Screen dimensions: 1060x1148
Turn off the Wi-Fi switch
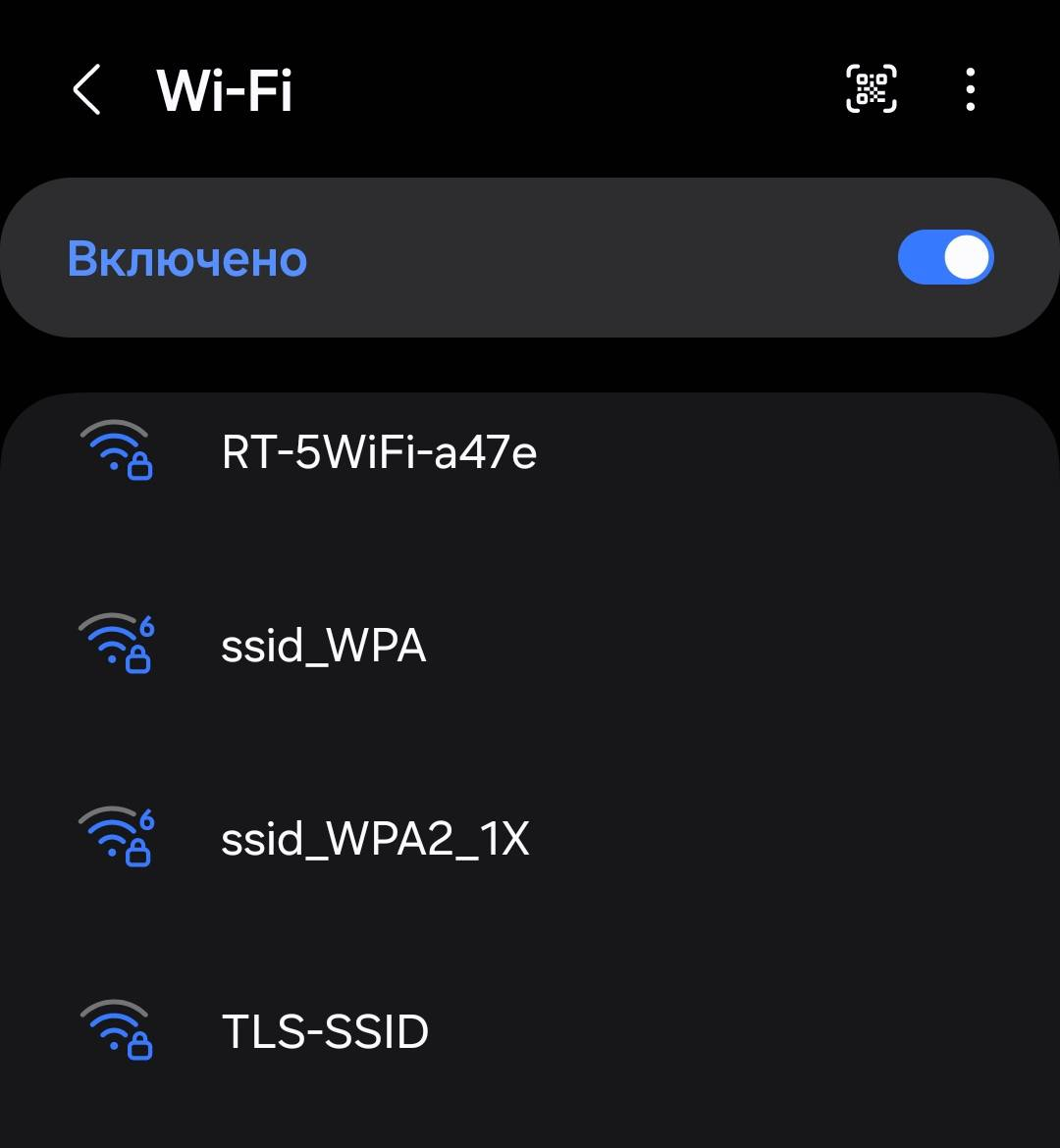coord(945,258)
